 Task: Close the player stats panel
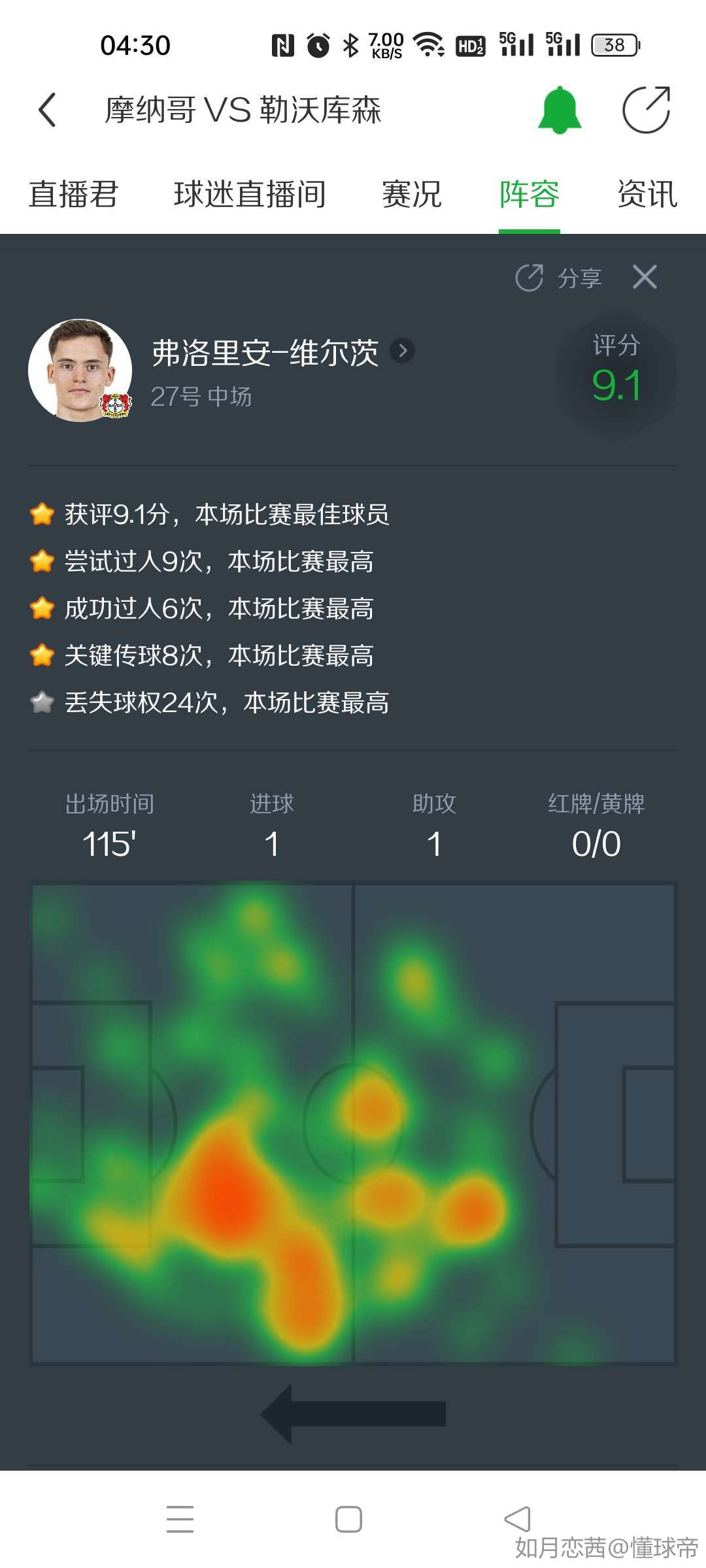[x=645, y=277]
